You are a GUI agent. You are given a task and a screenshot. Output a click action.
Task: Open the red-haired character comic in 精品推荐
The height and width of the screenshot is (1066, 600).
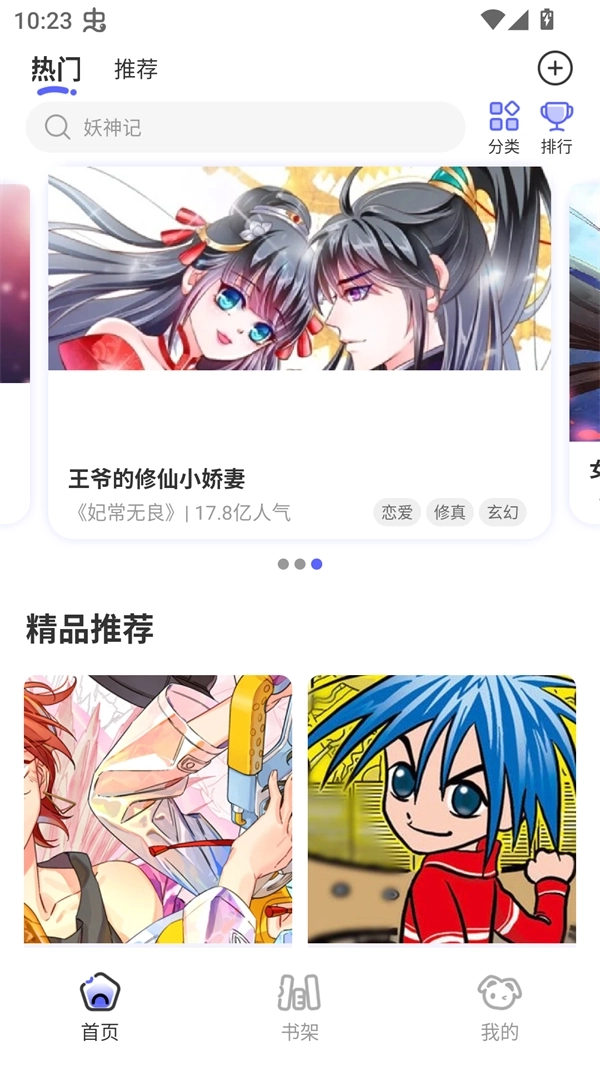[158, 808]
